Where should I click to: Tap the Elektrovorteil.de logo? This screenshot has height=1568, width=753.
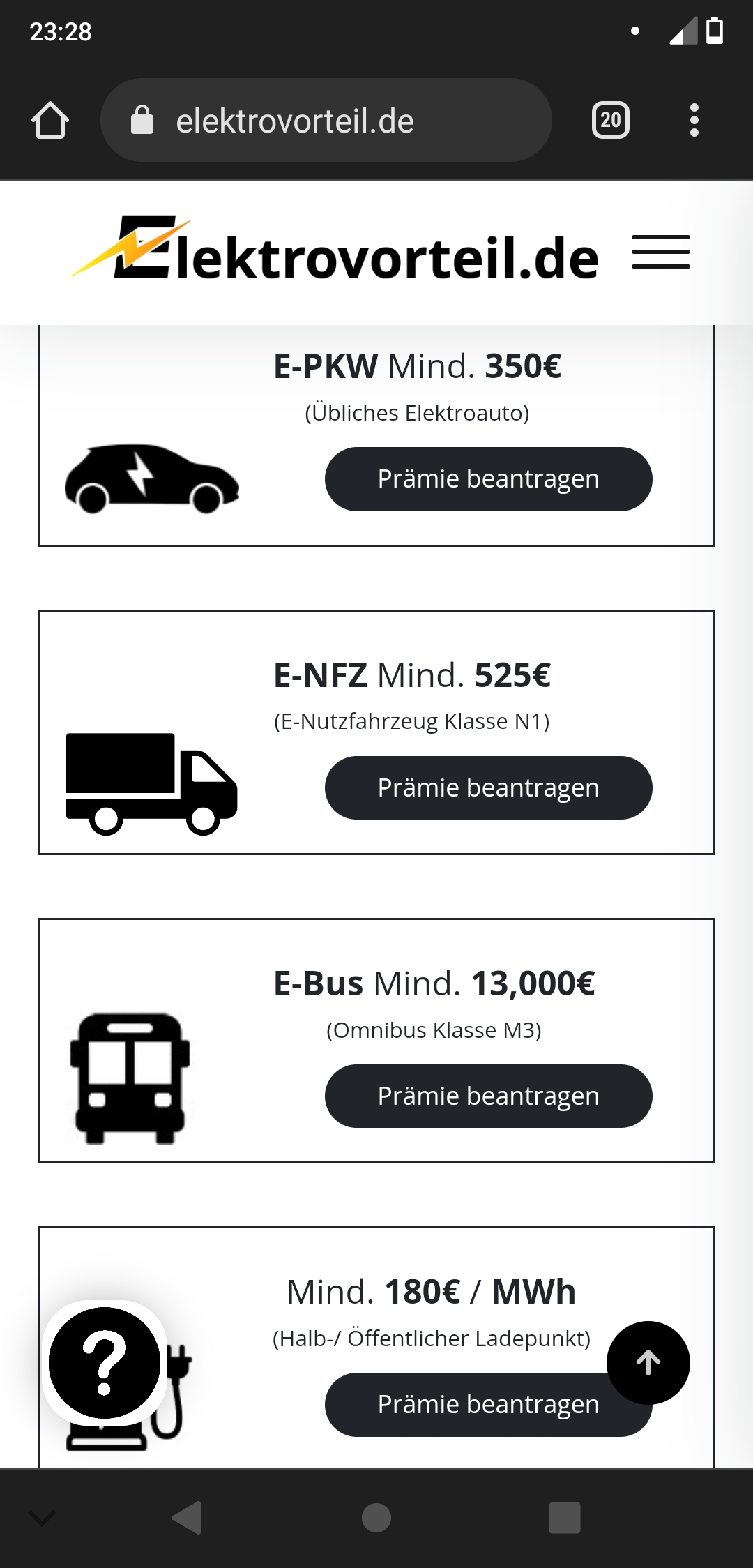point(335,251)
